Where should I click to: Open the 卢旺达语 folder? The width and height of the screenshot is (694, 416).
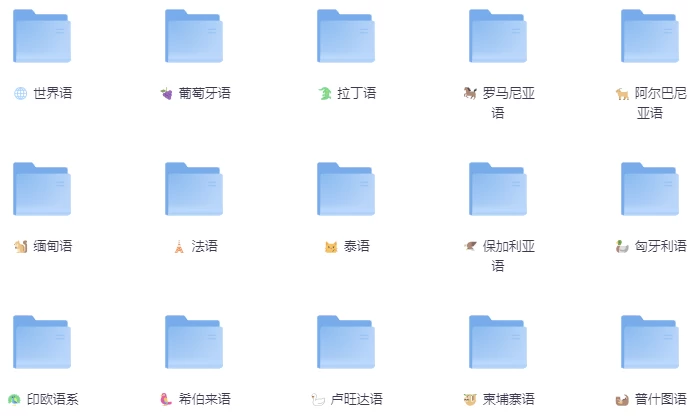[346, 343]
